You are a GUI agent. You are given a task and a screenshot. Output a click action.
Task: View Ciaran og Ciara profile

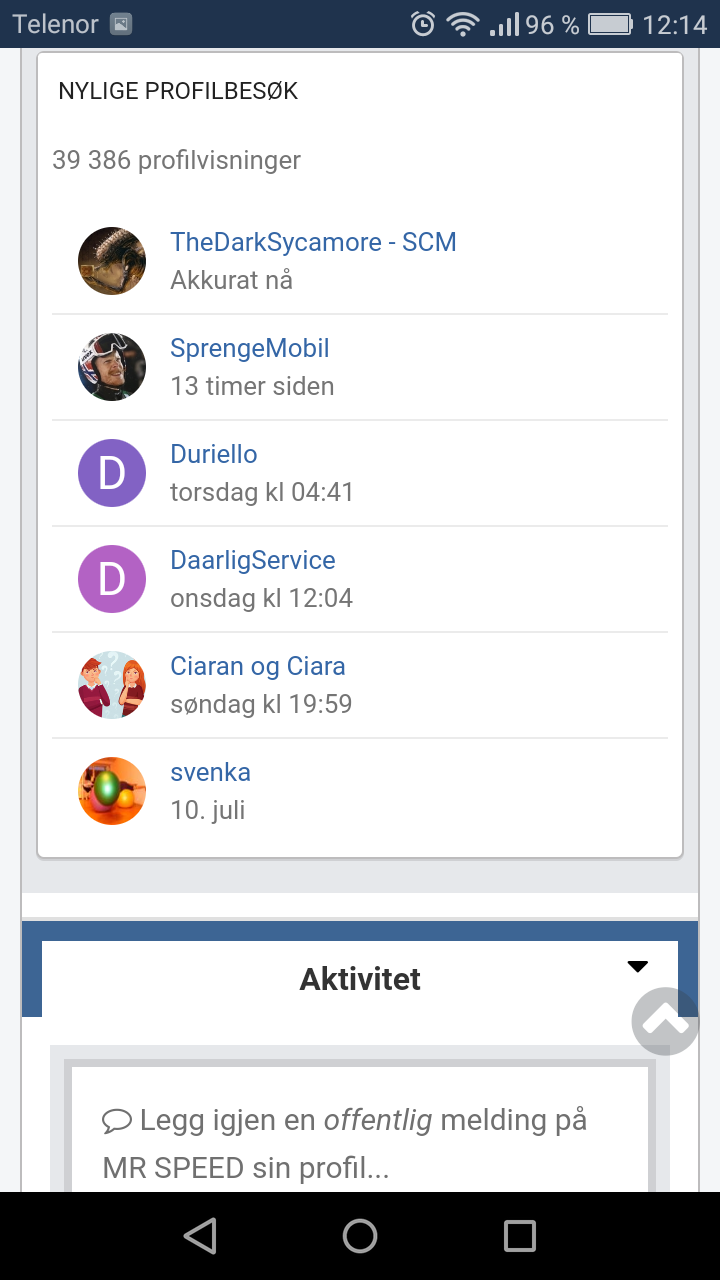(257, 666)
